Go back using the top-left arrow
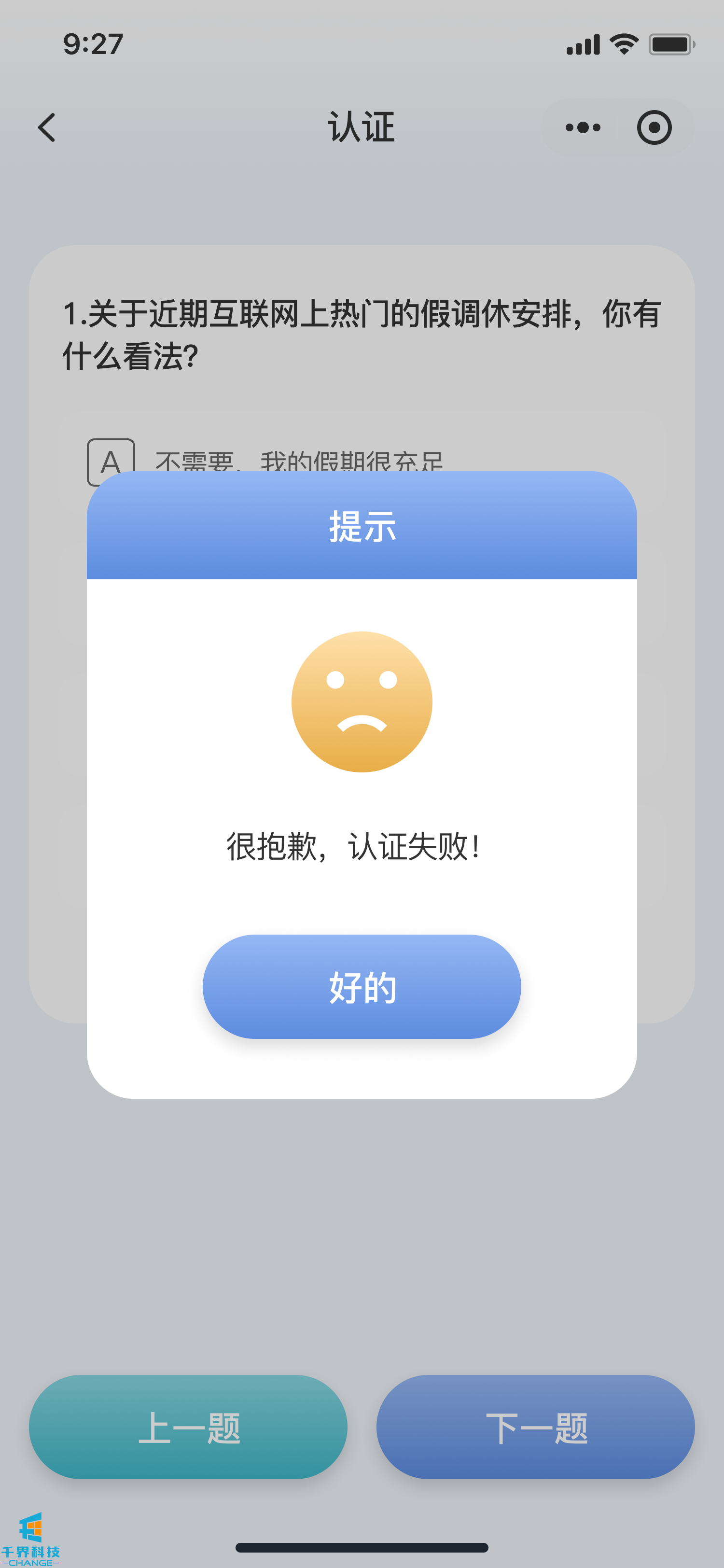This screenshot has height=1568, width=724. [x=47, y=127]
